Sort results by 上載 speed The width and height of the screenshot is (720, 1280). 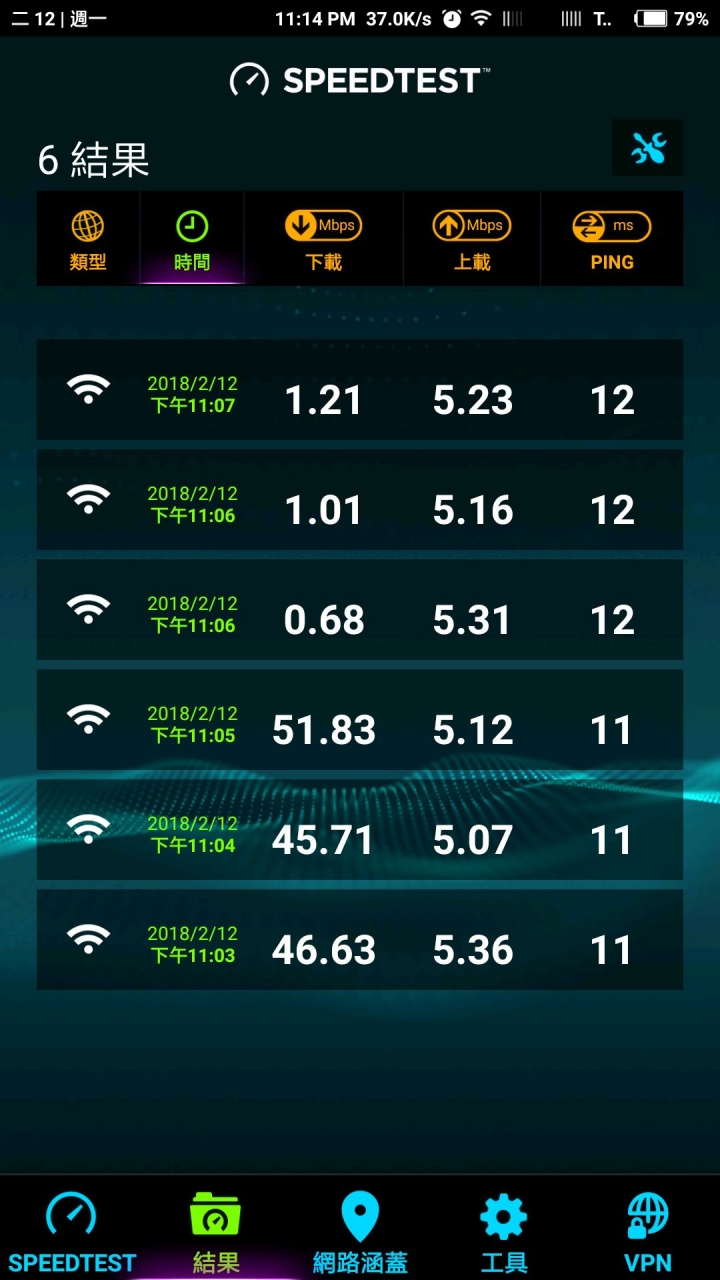(x=472, y=240)
